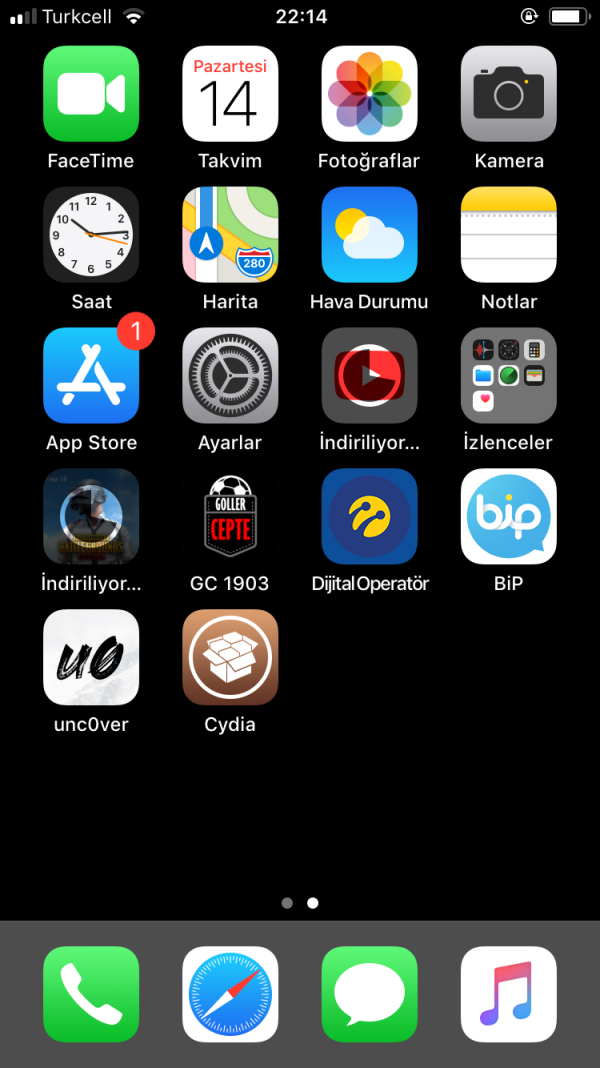Open Fotoğraflar photo gallery
Image resolution: width=600 pixels, height=1068 pixels.
(369, 94)
